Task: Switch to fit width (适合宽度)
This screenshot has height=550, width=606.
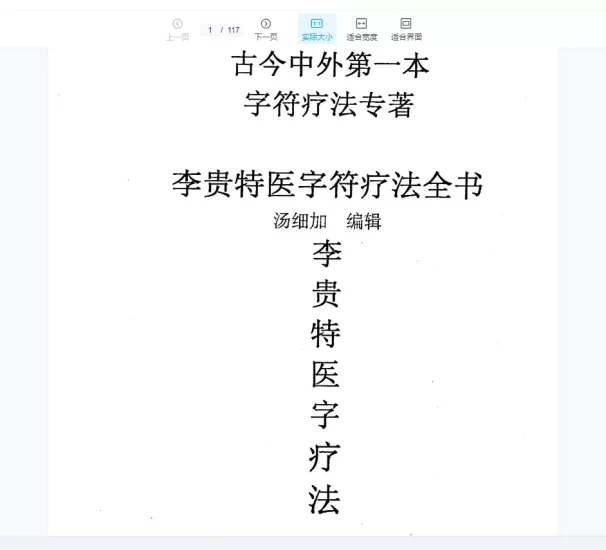Action: 361,28
